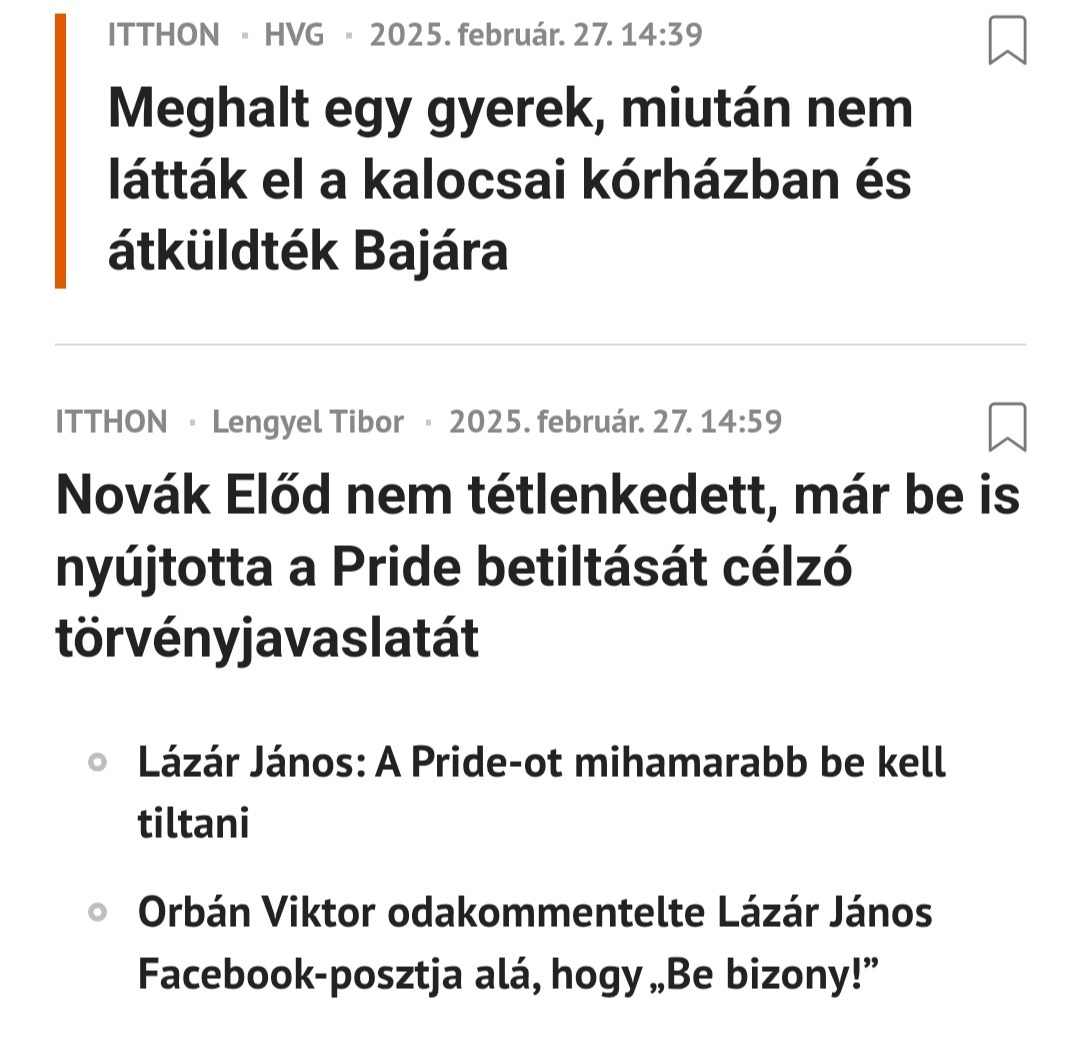This screenshot has width=1080, height=1061.
Task: Bookmark the Novák Előd Pride article
Action: 1007,427
